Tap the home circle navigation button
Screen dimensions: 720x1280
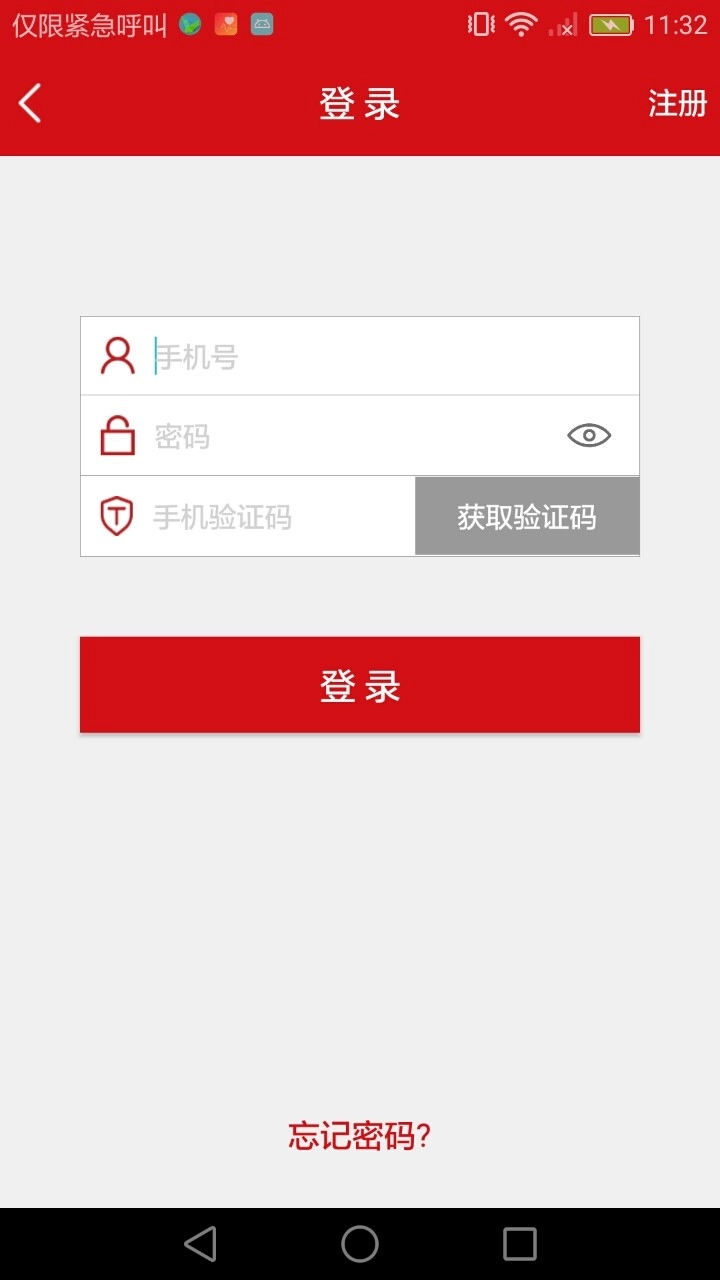[359, 1243]
